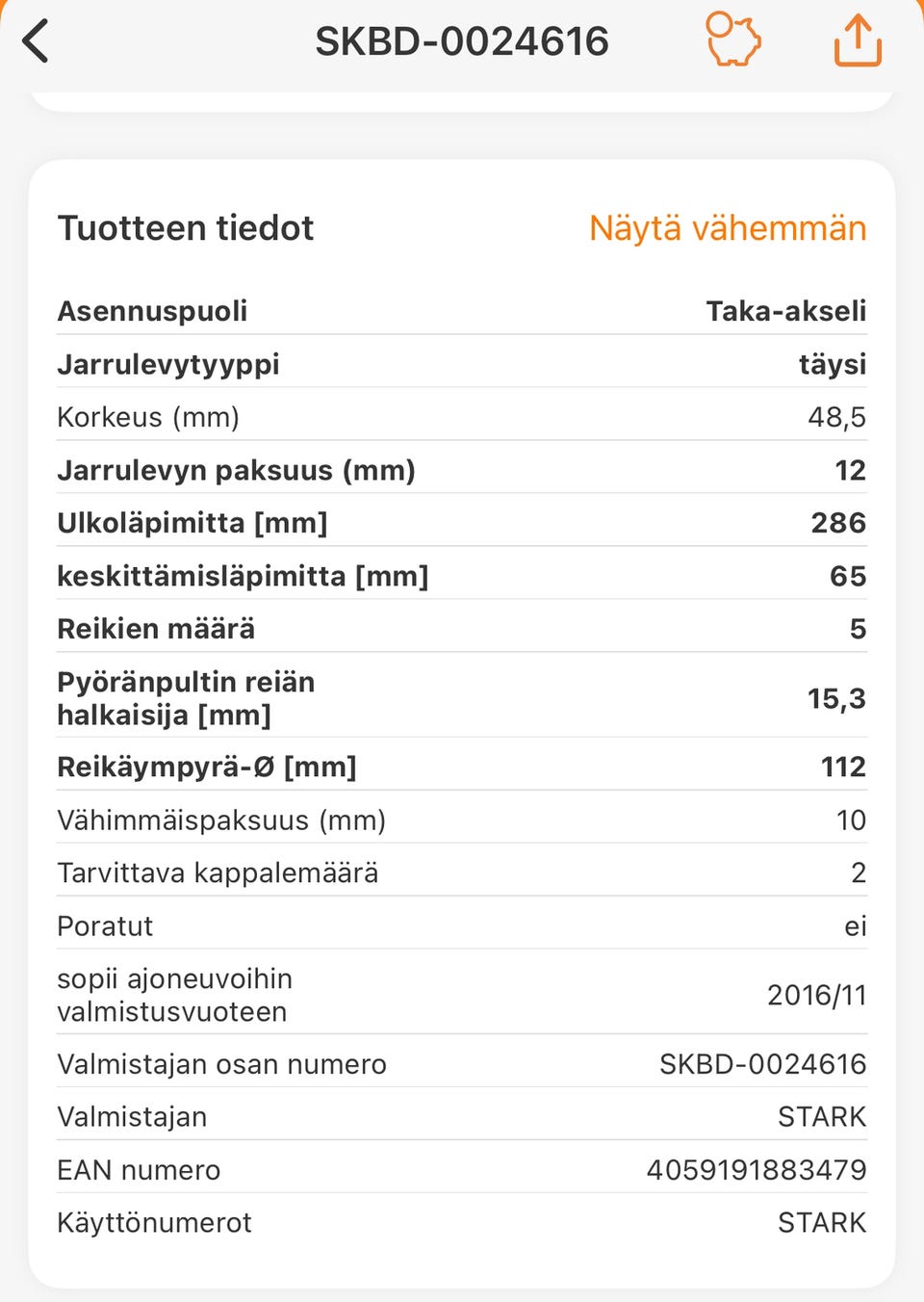Tap the Tuotteen tiedot section heading
This screenshot has width=924, height=1302.
[186, 227]
